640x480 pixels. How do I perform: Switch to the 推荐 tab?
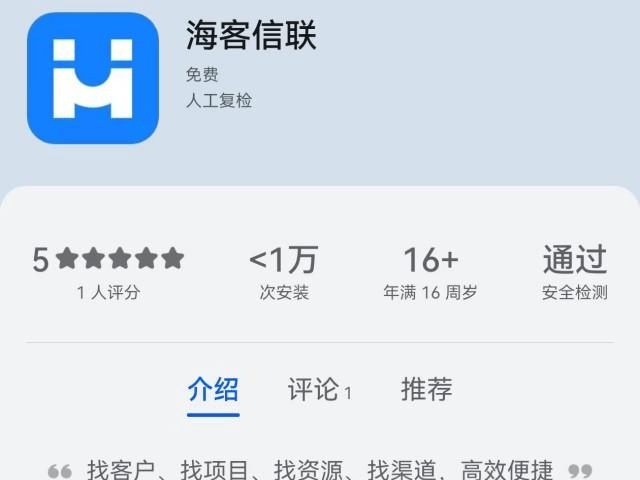pyautogui.click(x=426, y=389)
